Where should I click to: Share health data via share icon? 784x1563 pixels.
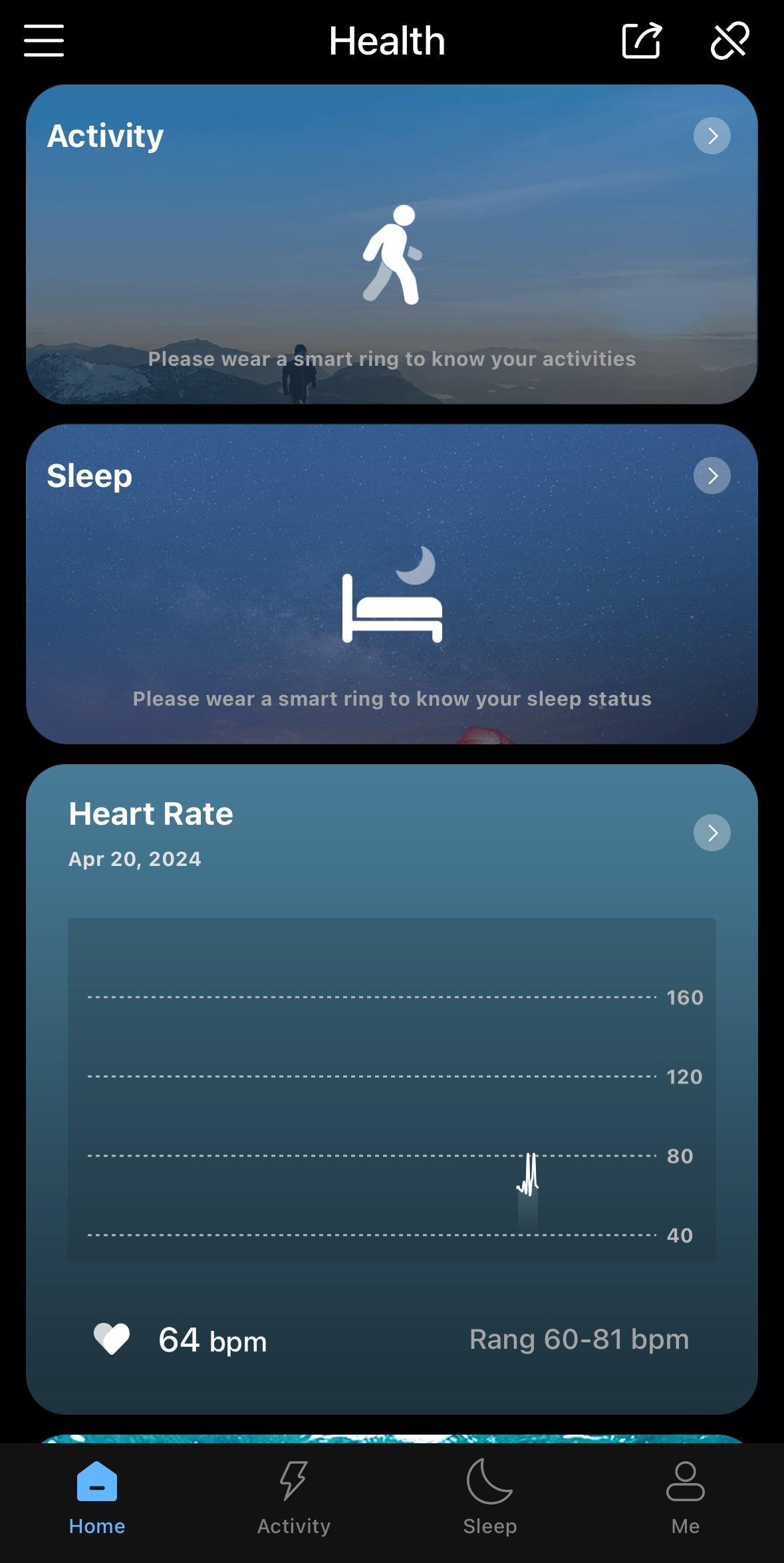[641, 41]
